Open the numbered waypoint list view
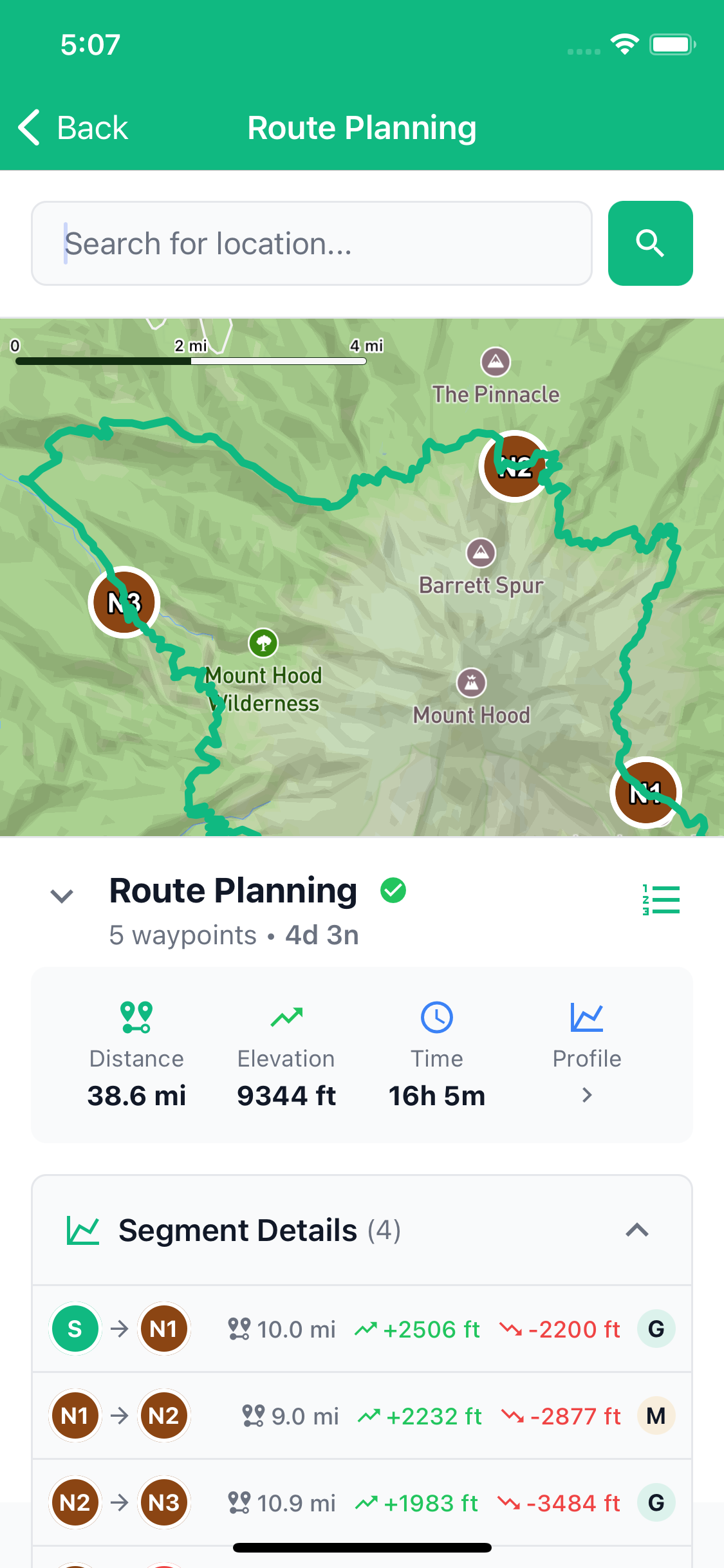Image resolution: width=724 pixels, height=1568 pixels. coord(662,899)
